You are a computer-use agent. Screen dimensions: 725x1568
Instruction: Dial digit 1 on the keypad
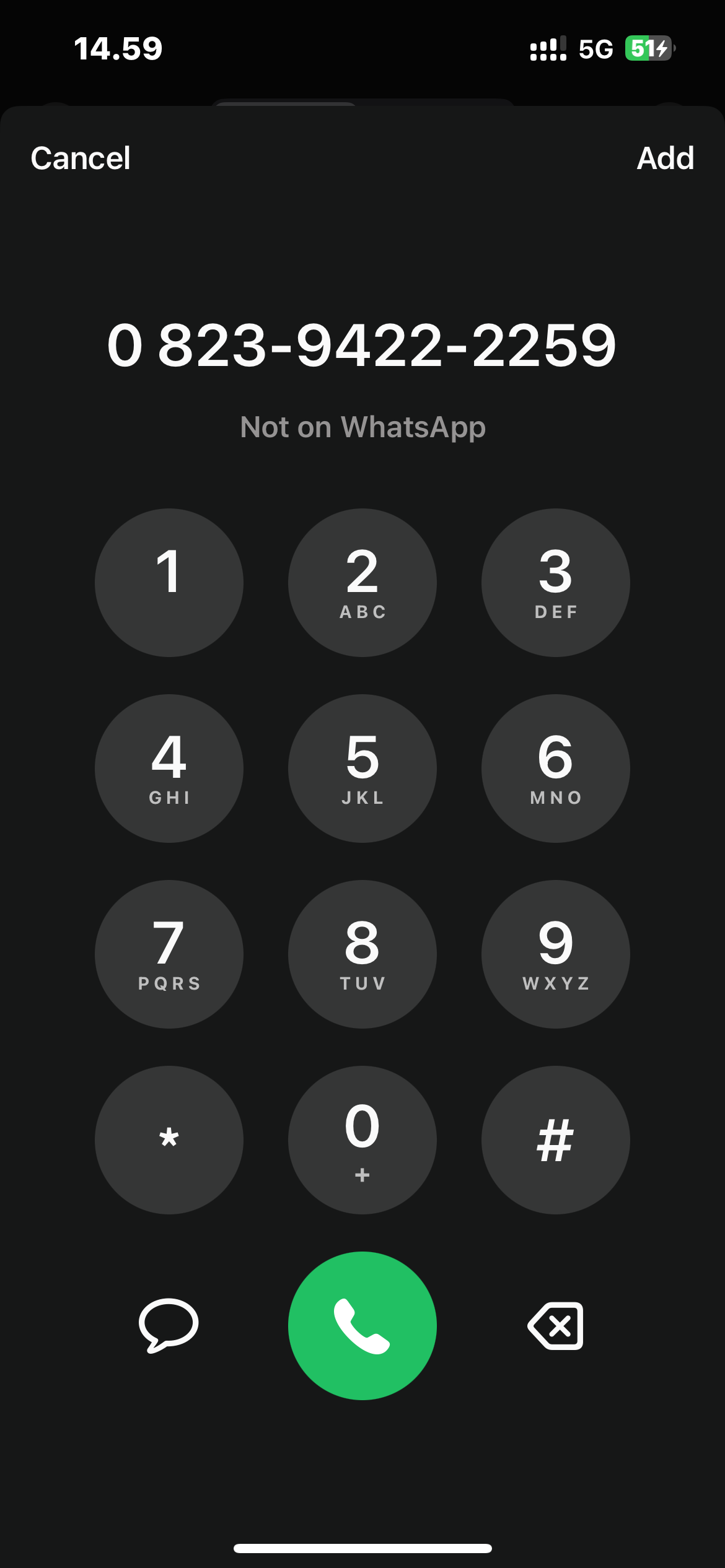(169, 583)
